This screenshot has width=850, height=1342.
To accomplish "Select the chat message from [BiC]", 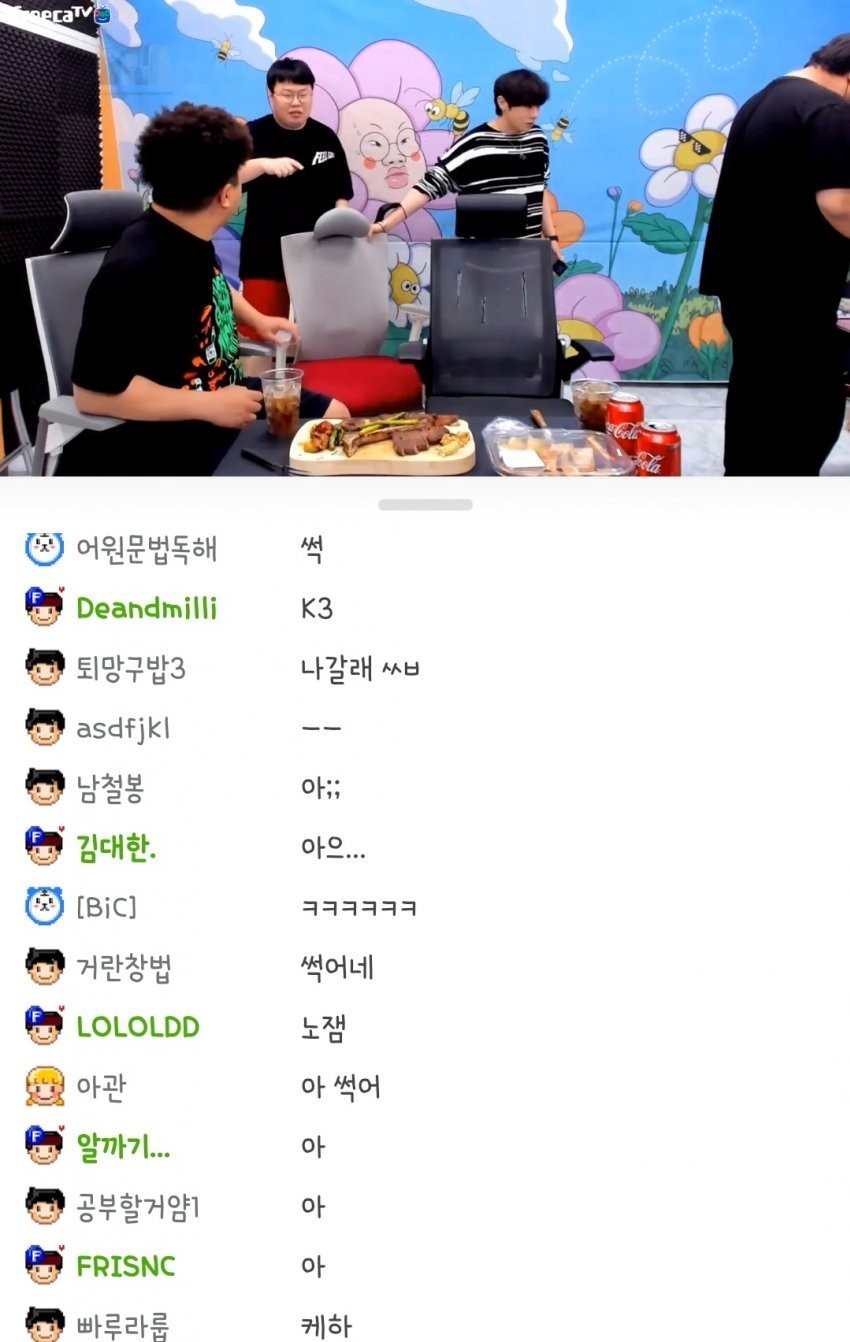I will 358,908.
